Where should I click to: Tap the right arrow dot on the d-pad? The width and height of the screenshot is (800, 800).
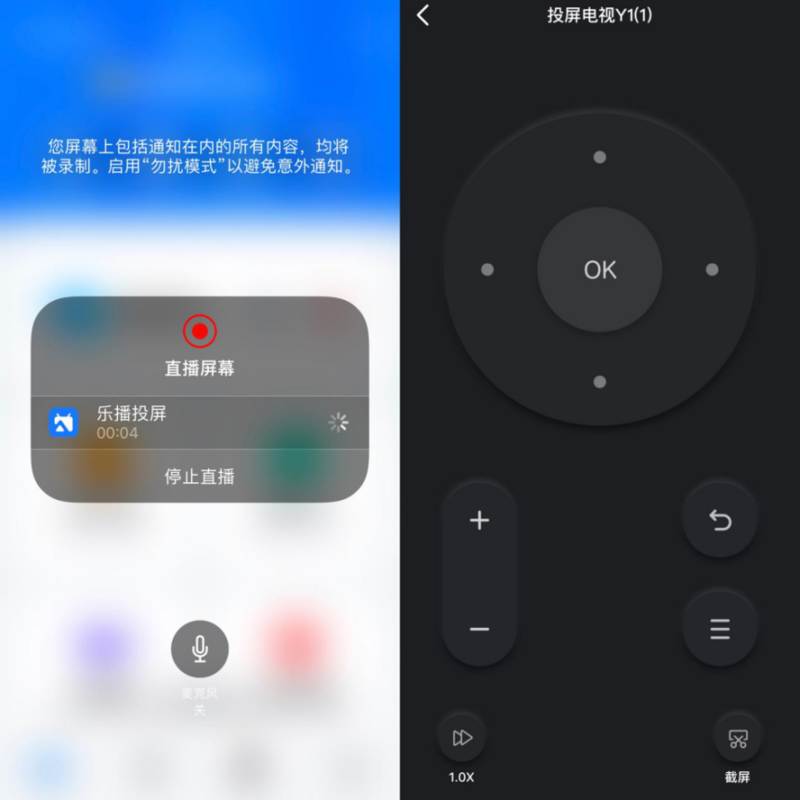coord(712,270)
